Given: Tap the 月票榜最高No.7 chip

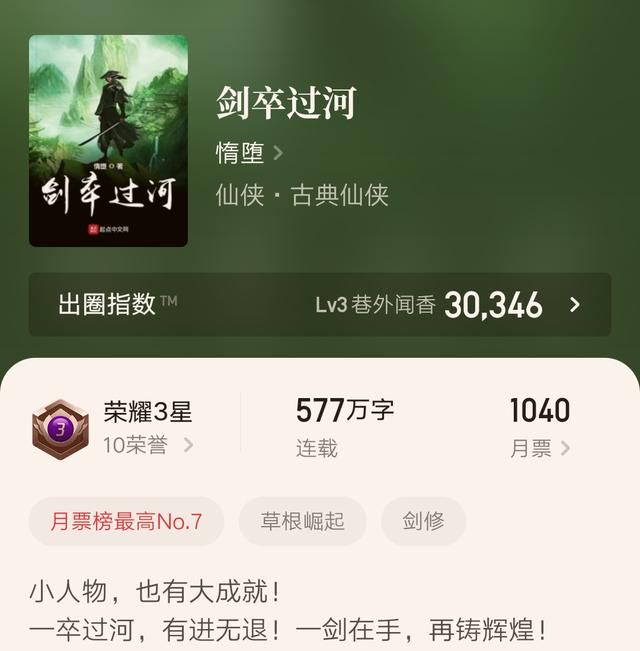Looking at the screenshot, I should (x=126, y=521).
